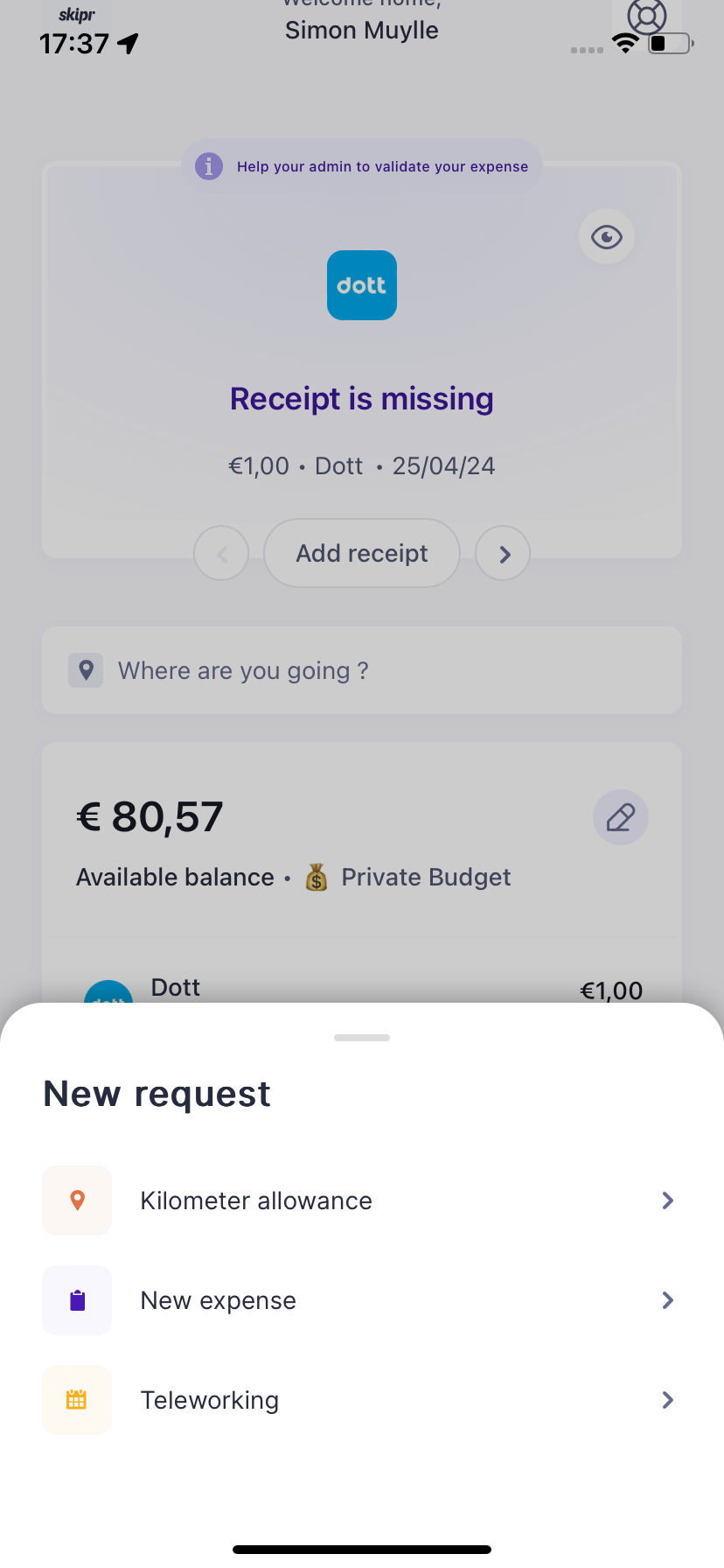724x1568 pixels.
Task: Select the Dott logo next to the €1,00 transaction
Action: (108, 995)
